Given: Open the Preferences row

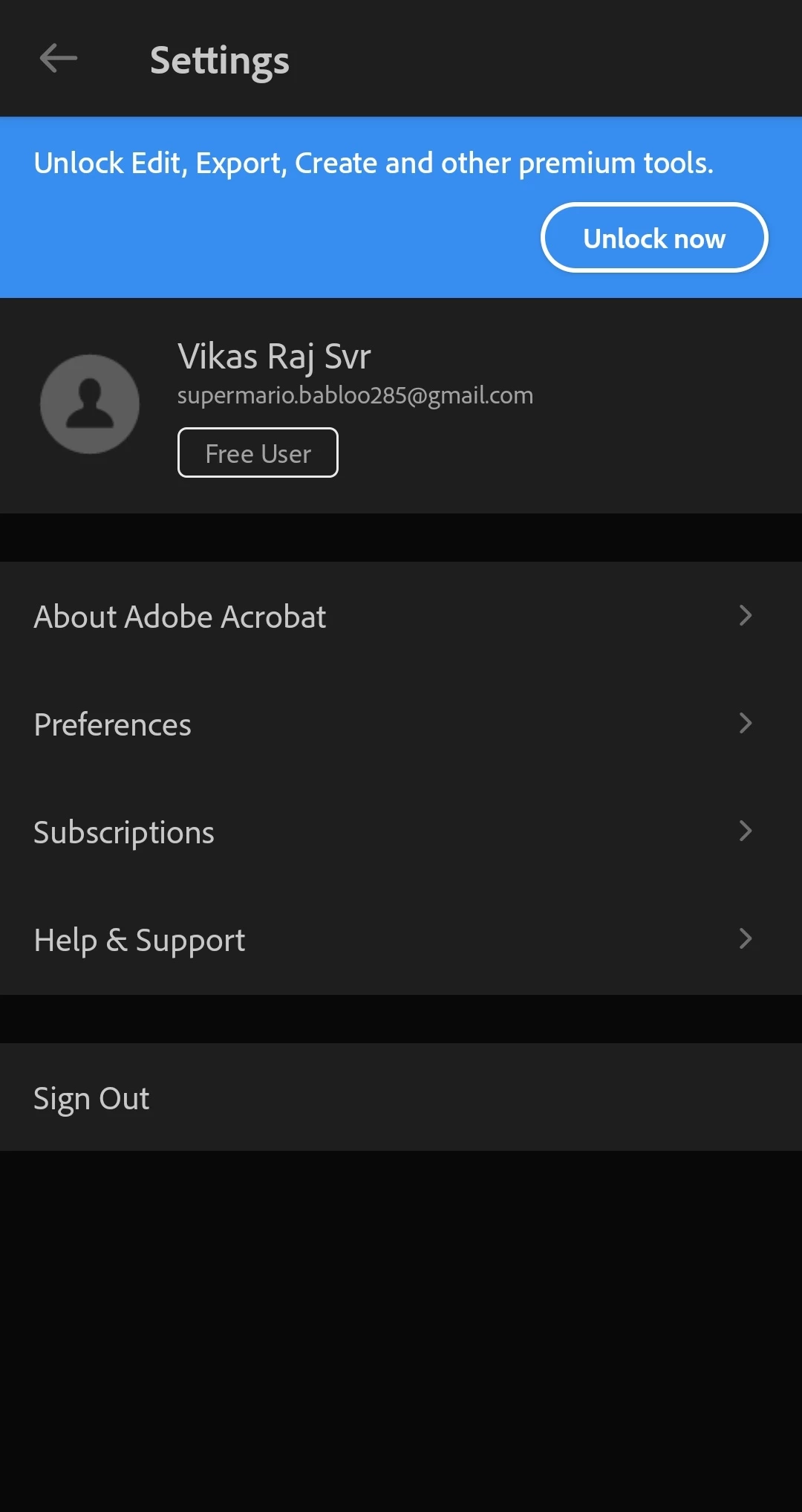Looking at the screenshot, I should pos(401,724).
